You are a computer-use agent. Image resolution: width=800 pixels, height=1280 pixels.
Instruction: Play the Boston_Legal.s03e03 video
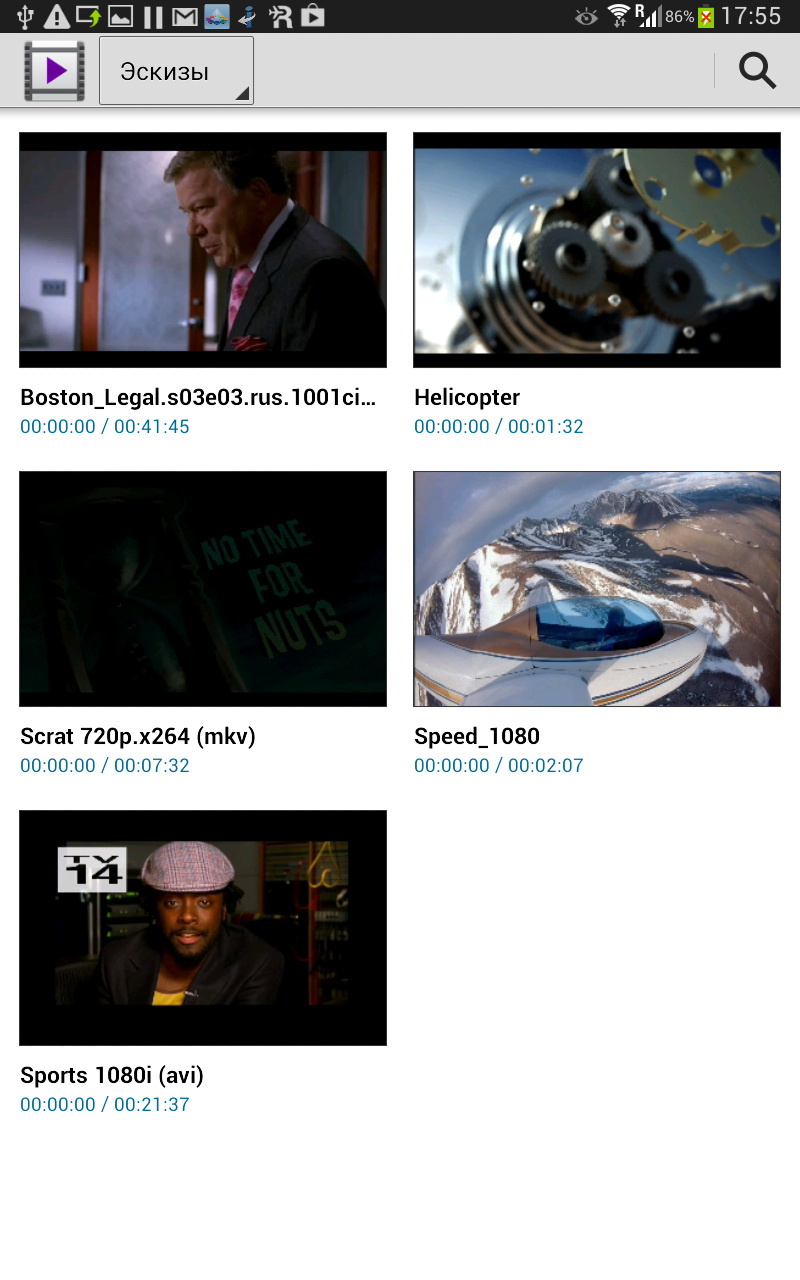(x=203, y=250)
